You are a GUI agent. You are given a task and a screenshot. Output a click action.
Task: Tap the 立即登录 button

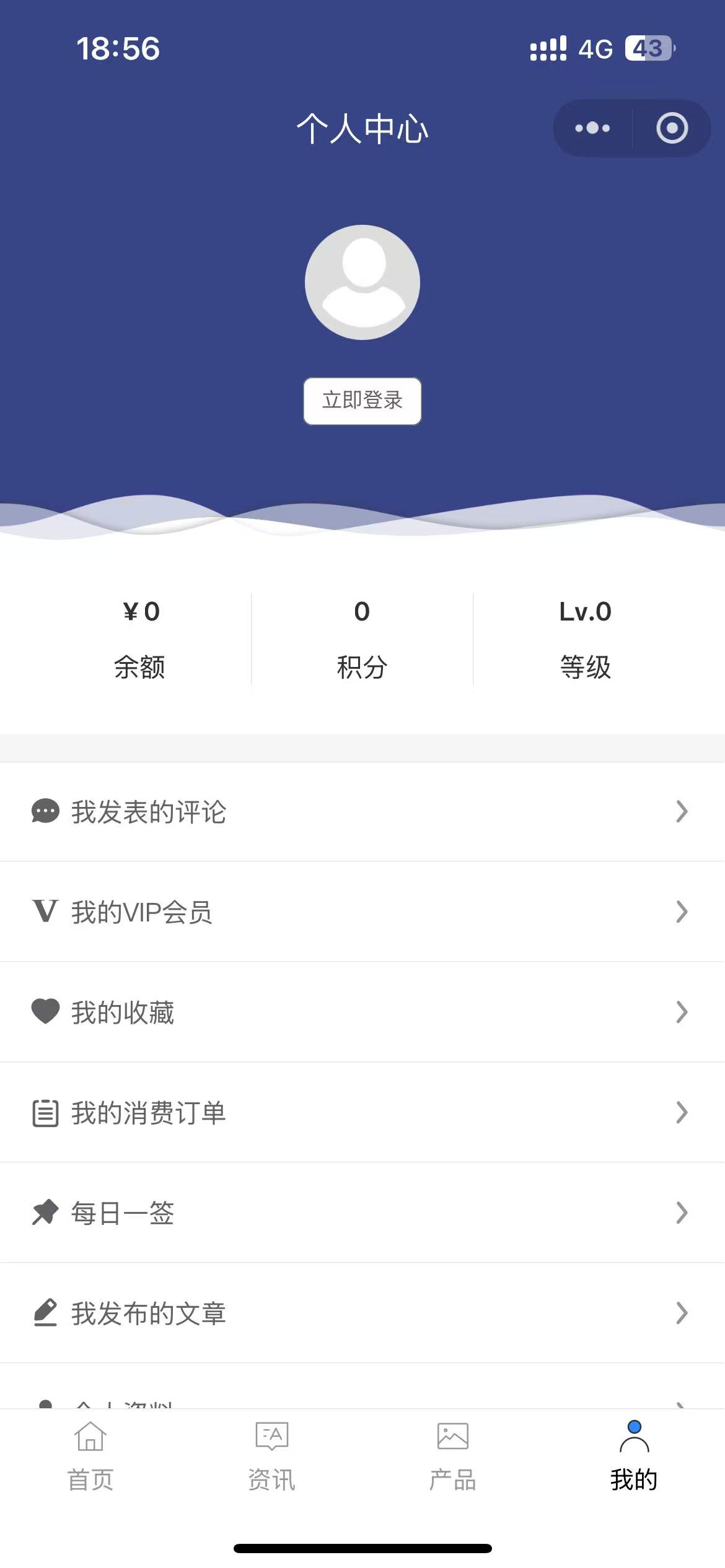362,401
